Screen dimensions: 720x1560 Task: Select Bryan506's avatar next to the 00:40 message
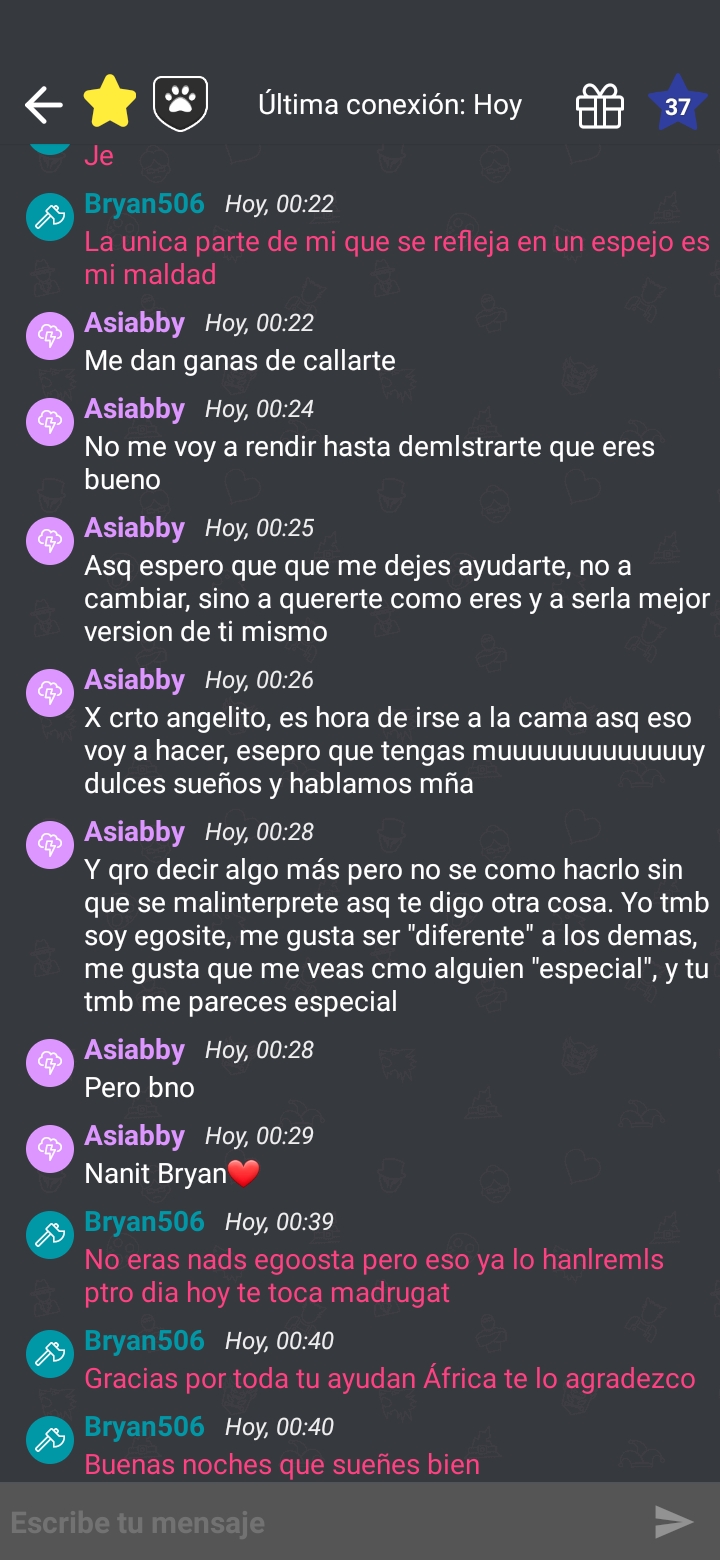(x=49, y=1354)
